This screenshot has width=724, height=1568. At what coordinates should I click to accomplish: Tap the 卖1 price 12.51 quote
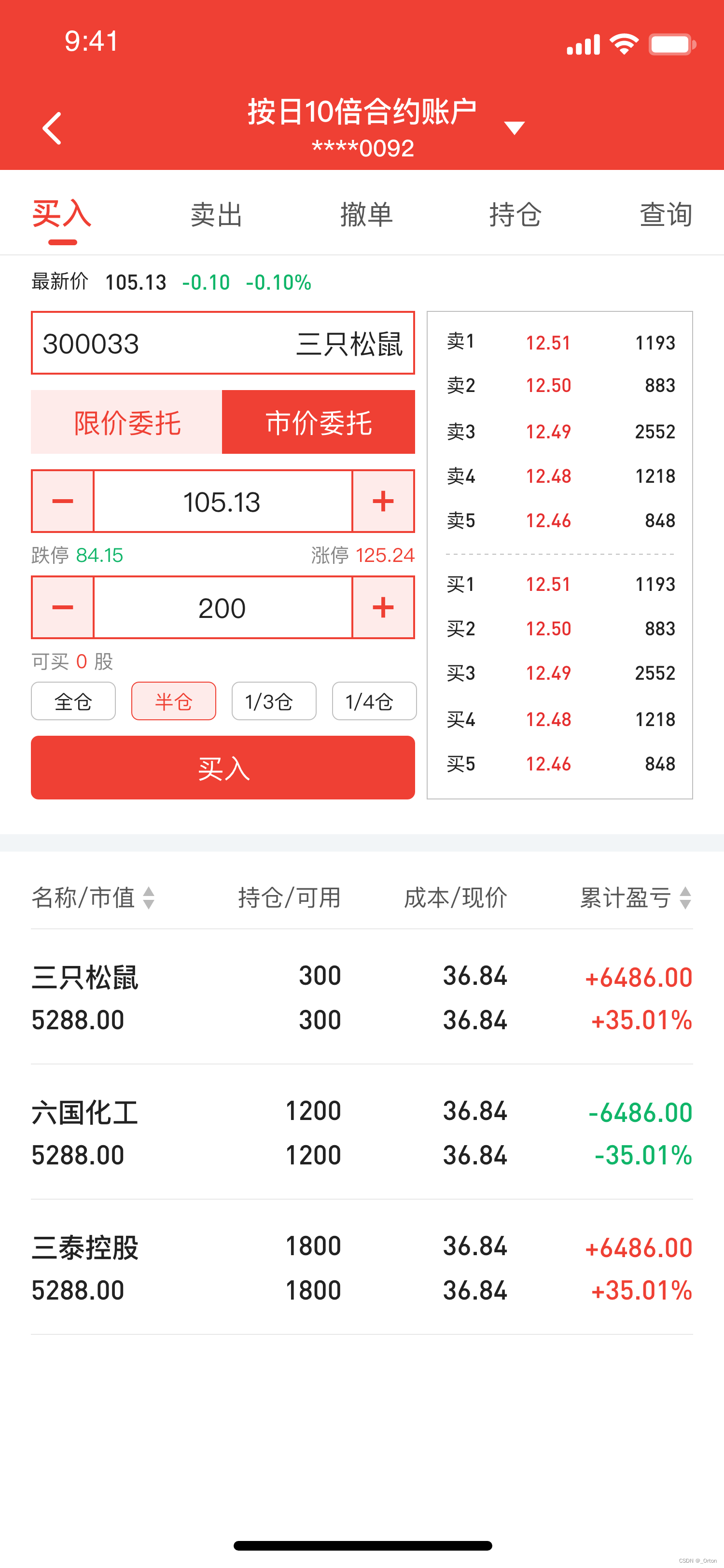click(548, 342)
